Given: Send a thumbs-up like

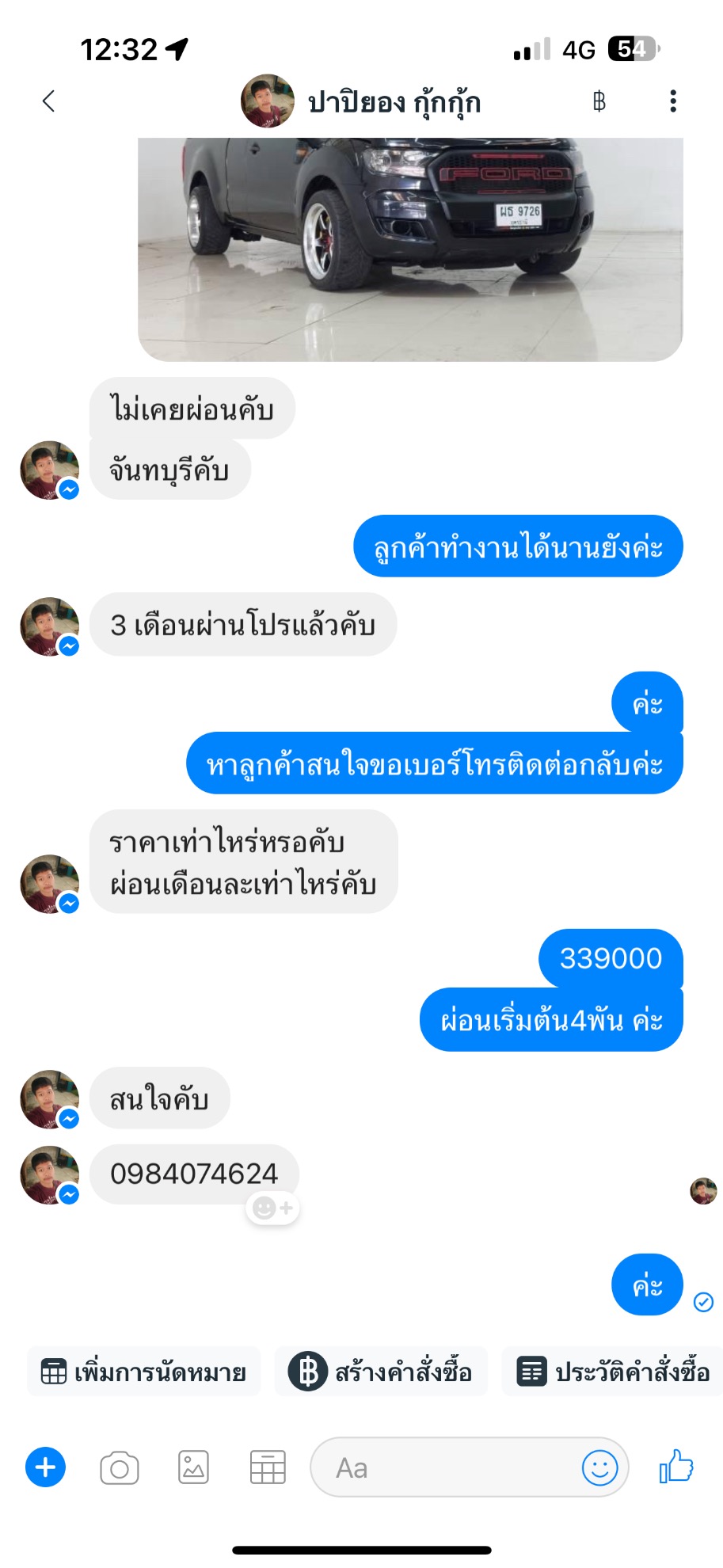Looking at the screenshot, I should pyautogui.click(x=675, y=1466).
